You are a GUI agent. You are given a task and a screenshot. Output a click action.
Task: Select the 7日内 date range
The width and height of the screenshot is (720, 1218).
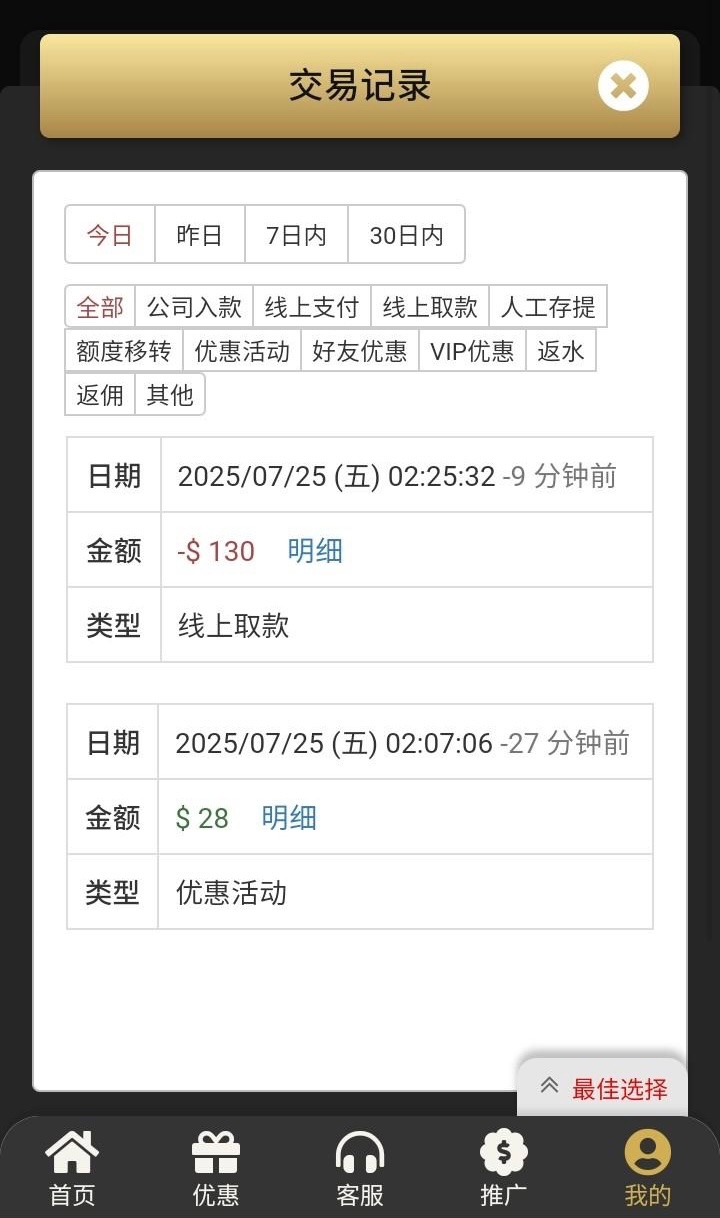coord(296,235)
